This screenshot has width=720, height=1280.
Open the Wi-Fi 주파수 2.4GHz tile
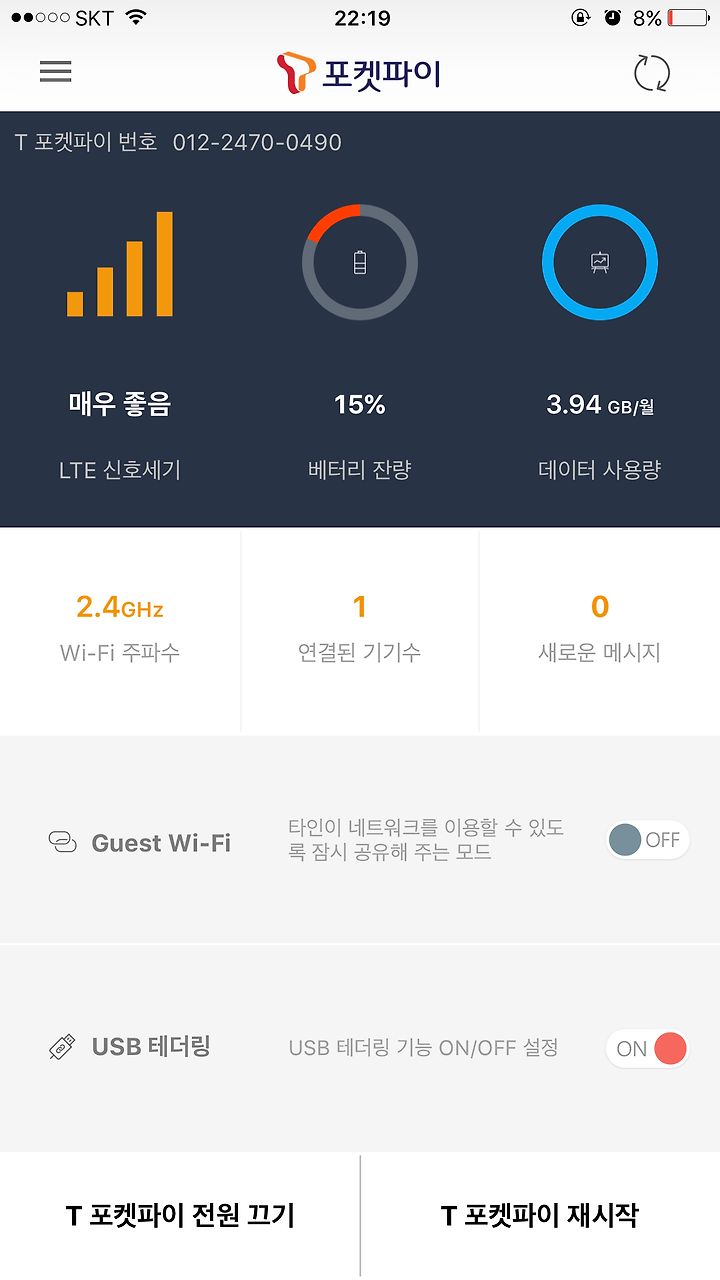[x=120, y=630]
